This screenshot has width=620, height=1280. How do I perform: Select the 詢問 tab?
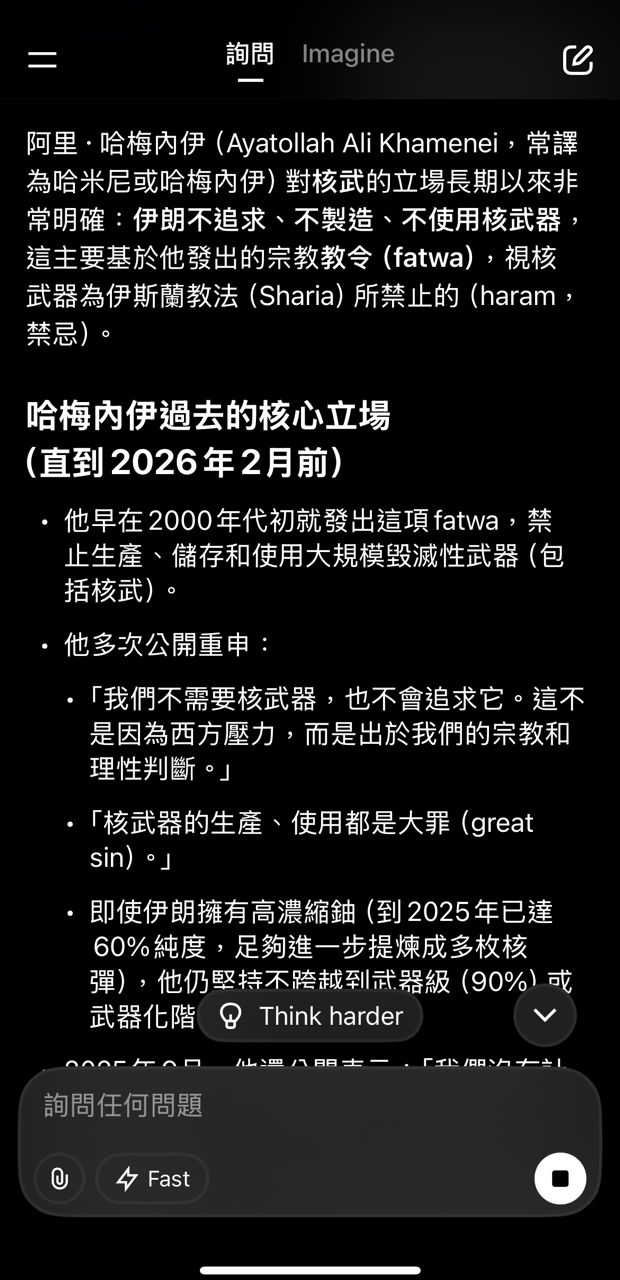pyautogui.click(x=250, y=54)
